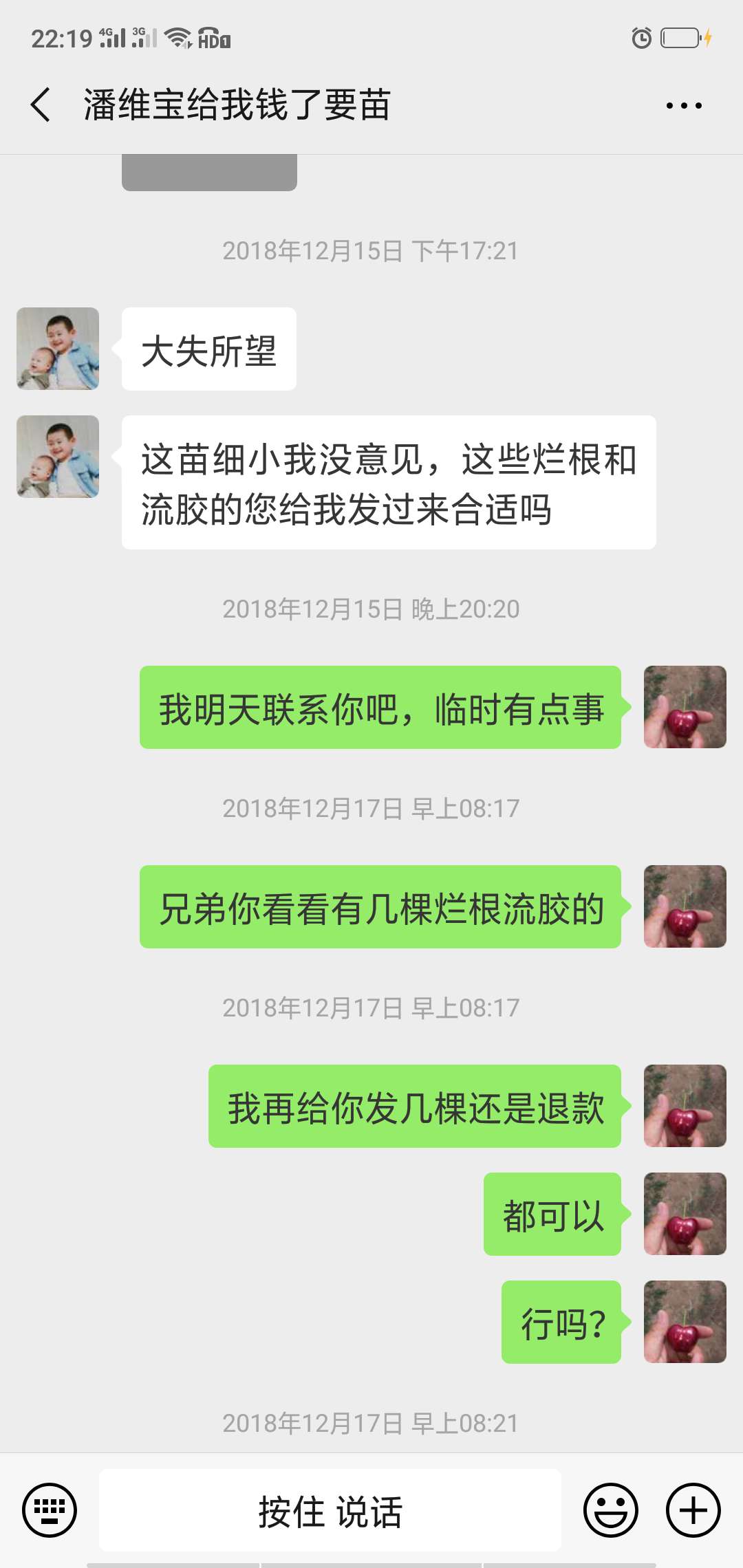Switch to keyboard text input

(x=50, y=1510)
